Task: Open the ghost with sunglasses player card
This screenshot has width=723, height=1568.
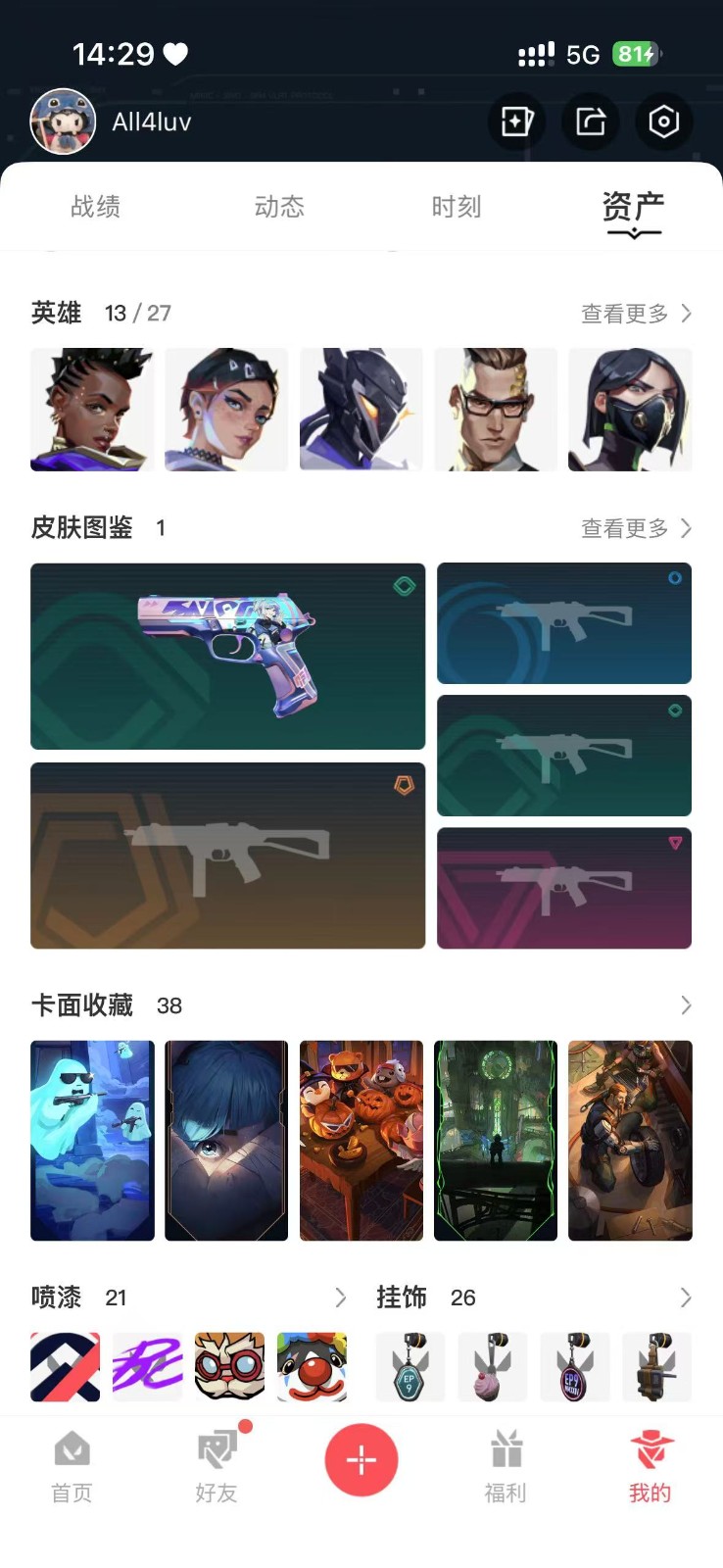Action: point(92,1140)
